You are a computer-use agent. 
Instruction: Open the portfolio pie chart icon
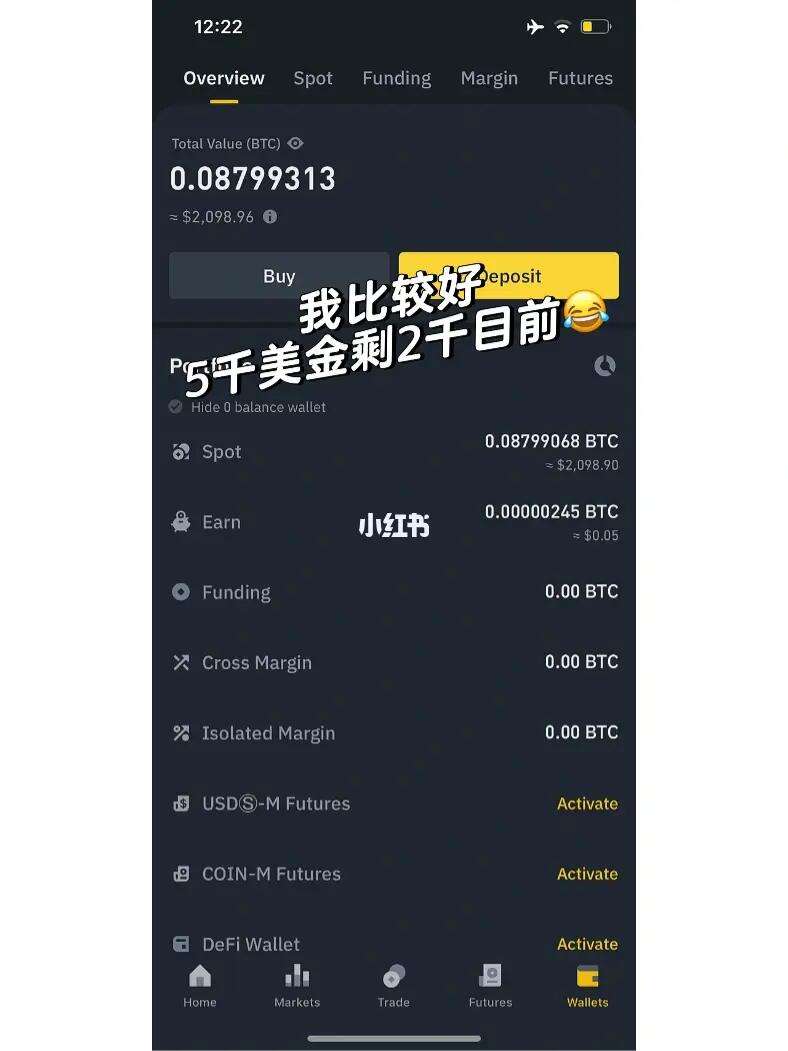(604, 366)
